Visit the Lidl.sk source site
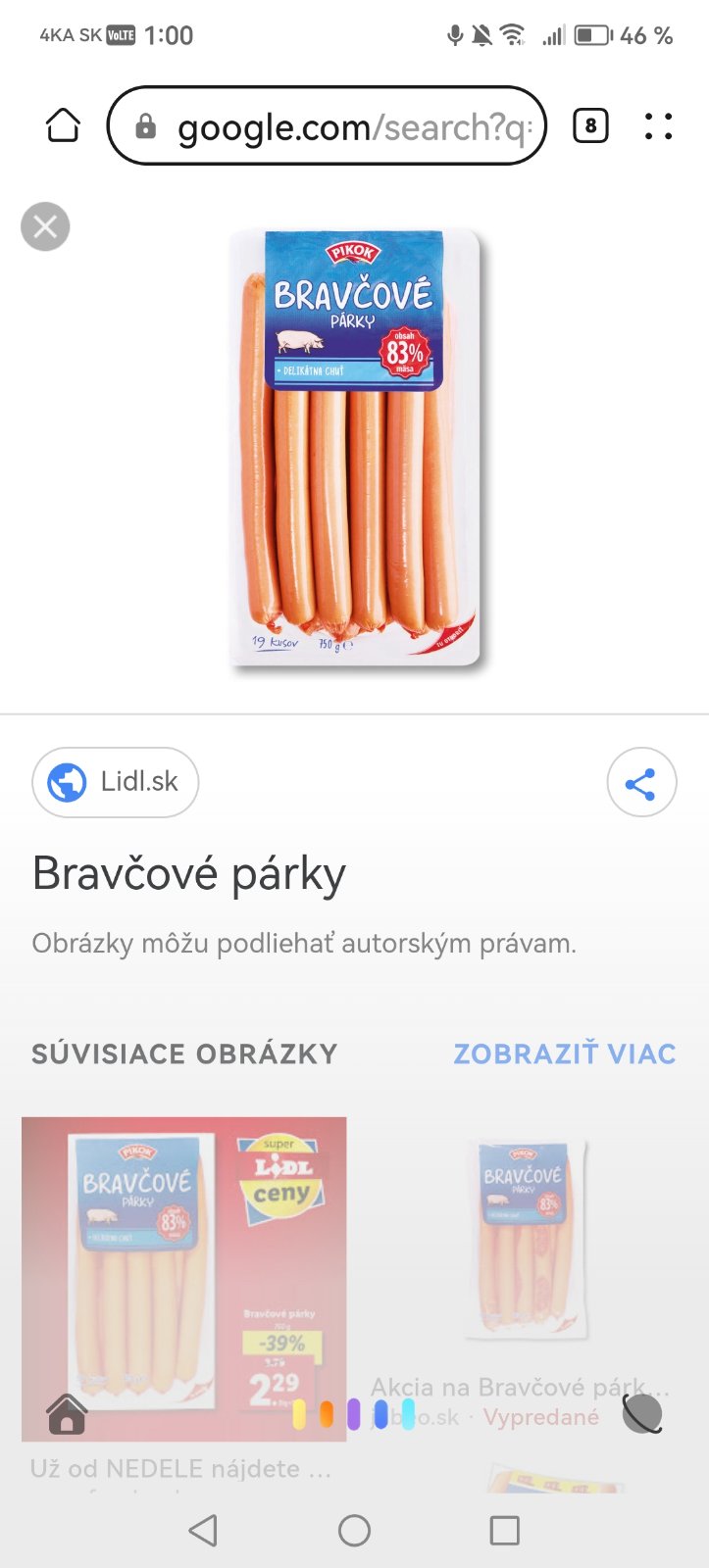 point(116,782)
